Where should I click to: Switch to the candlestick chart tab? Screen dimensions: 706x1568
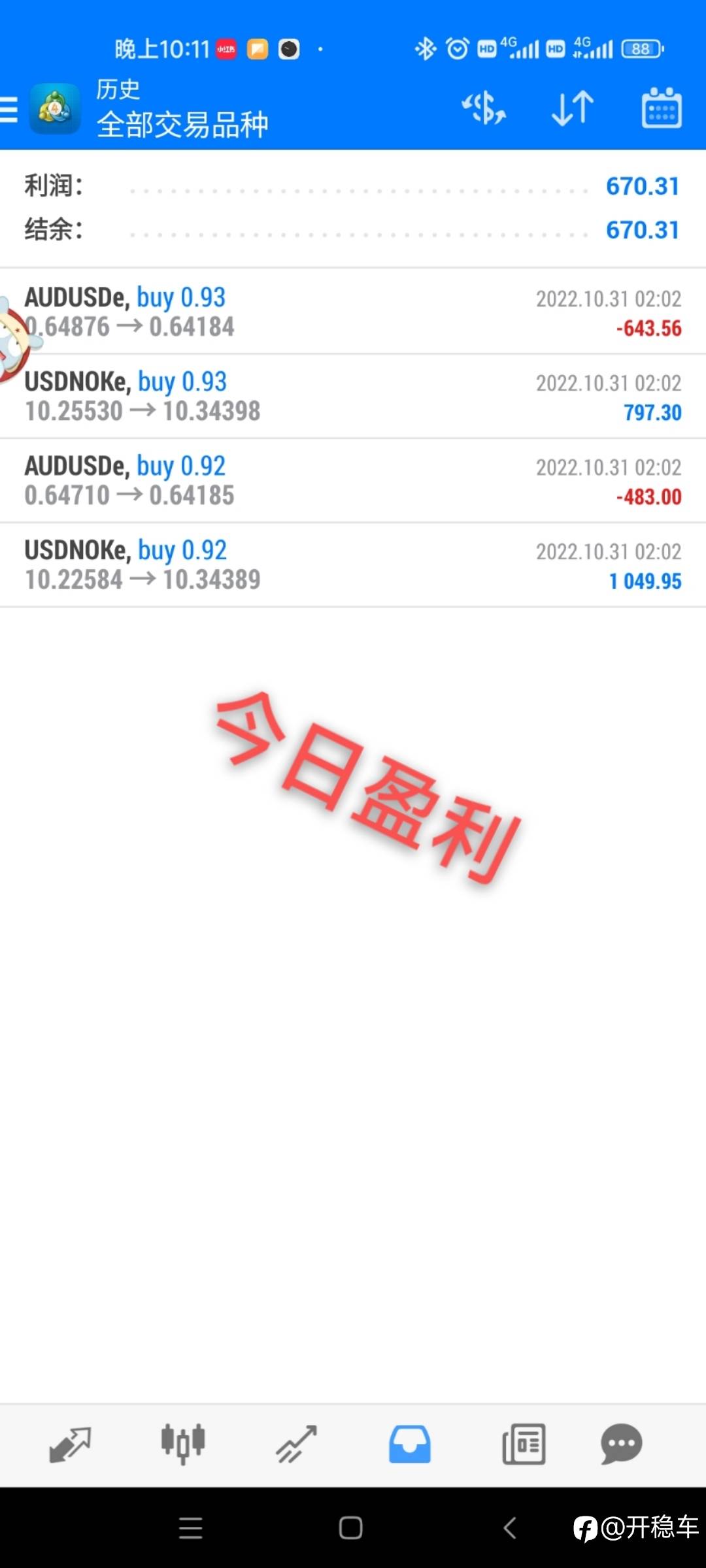183,1444
